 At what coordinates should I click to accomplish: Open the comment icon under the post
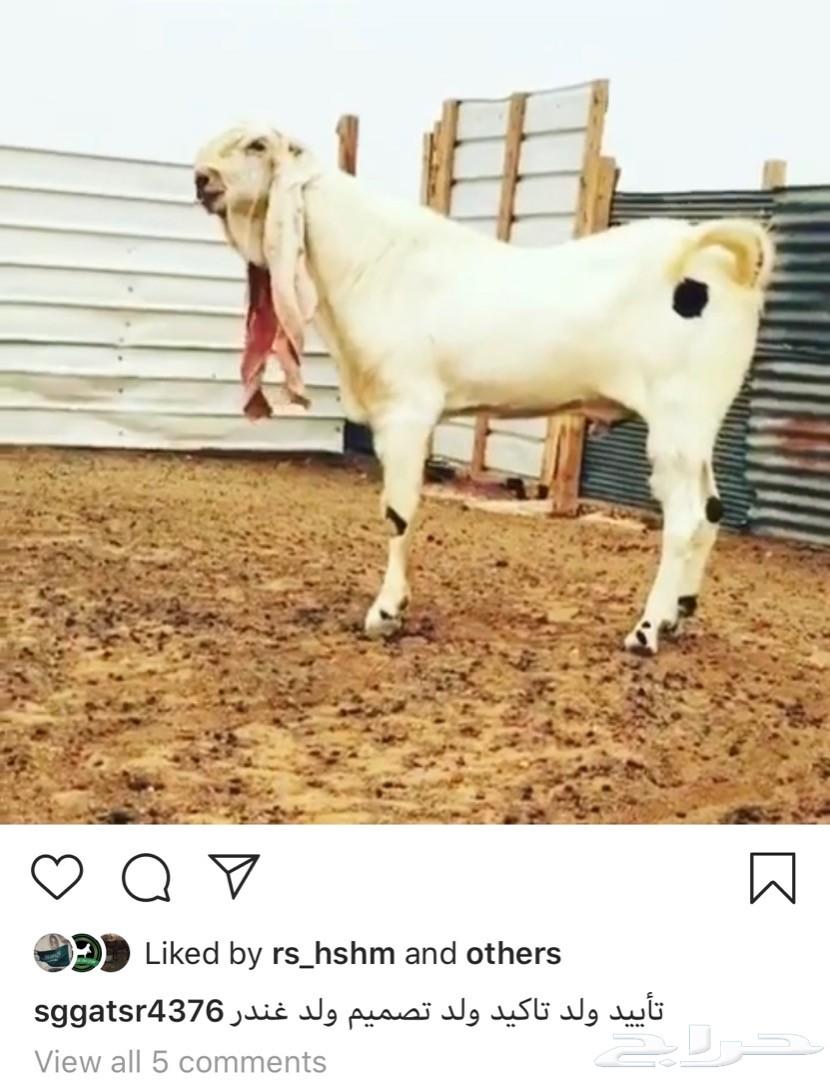coord(146,877)
